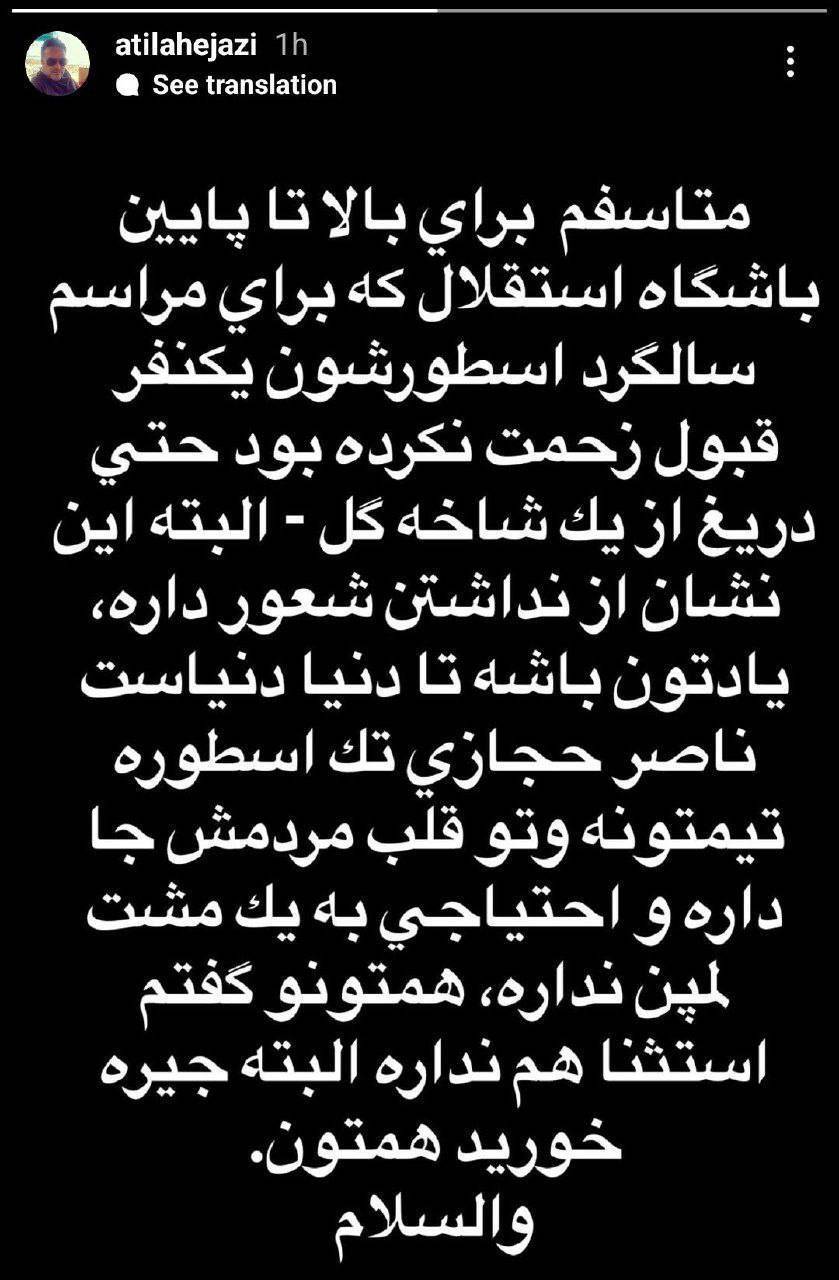Reveal the translation by expanding See translation

tap(240, 86)
